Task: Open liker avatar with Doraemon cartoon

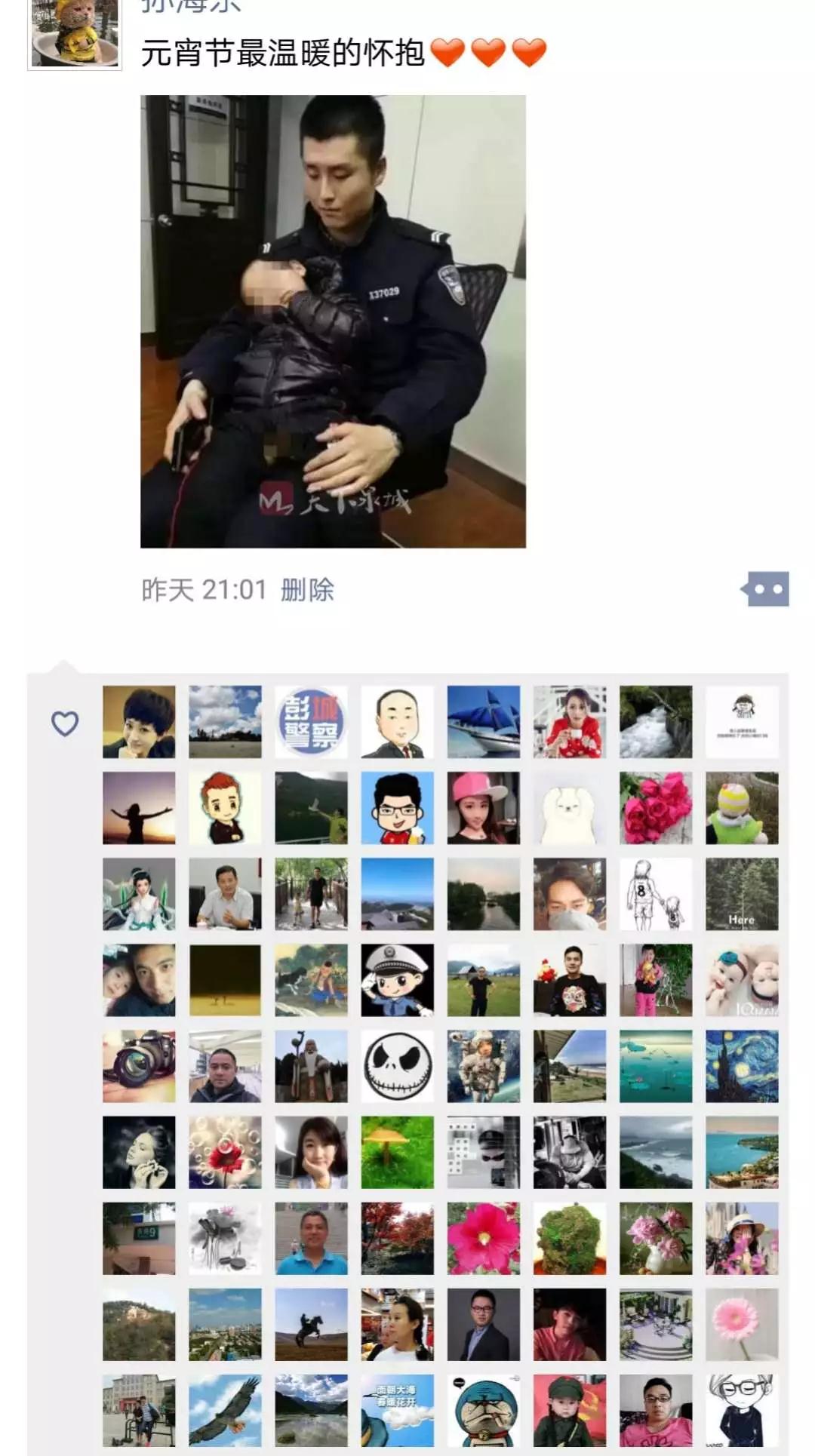Action: pos(483,1410)
